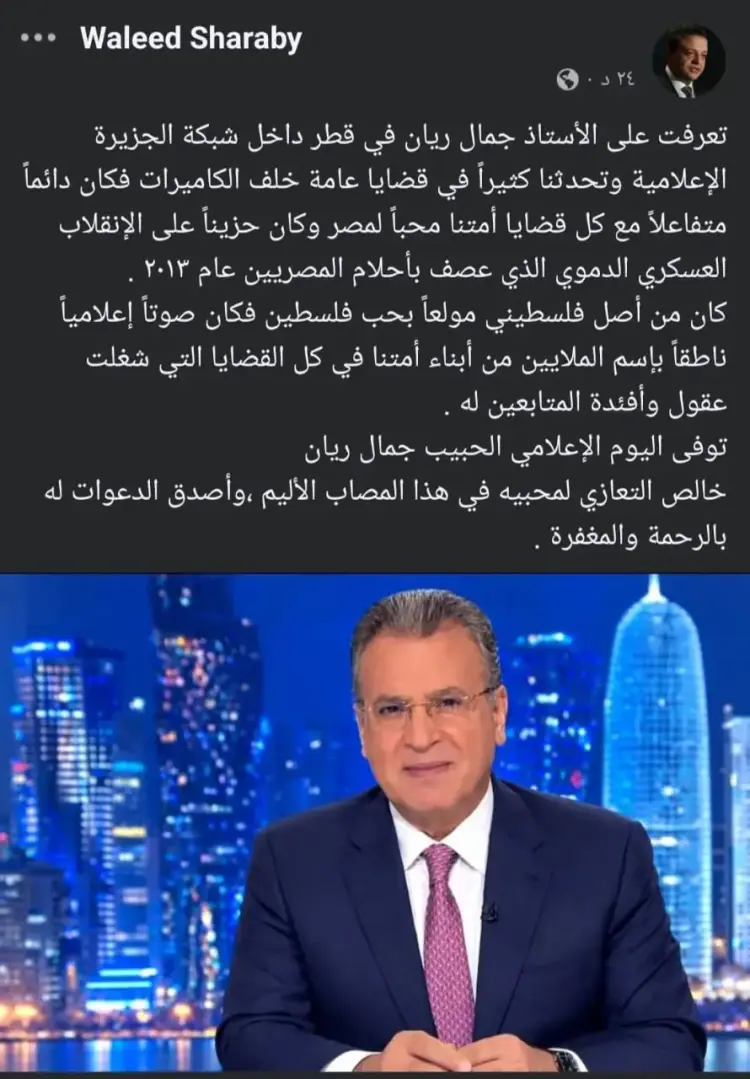Open the Waleed Sharaby profile name
750x1079 pixels.
pyautogui.click(x=190, y=39)
